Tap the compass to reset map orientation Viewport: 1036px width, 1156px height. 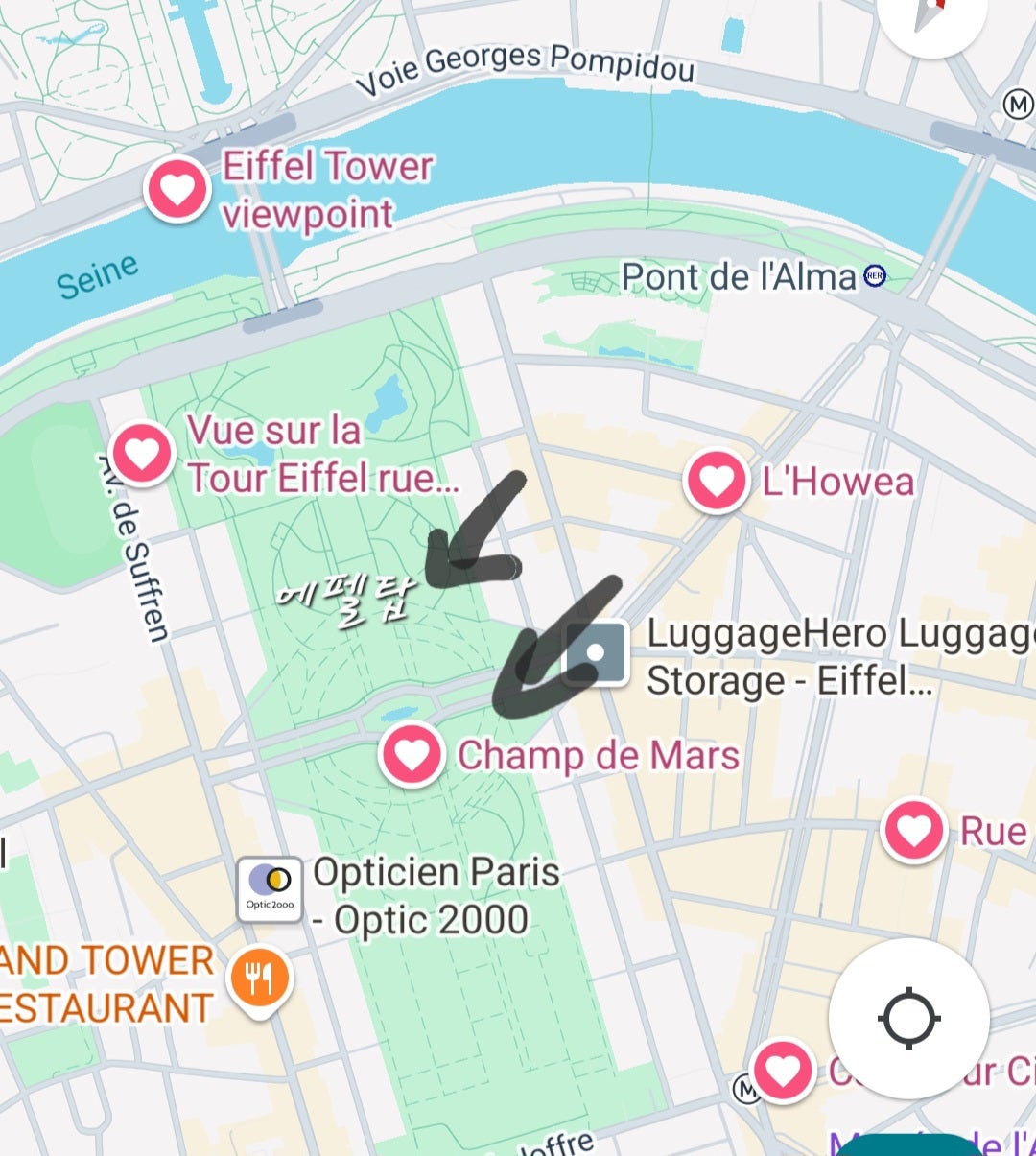tap(931, 15)
